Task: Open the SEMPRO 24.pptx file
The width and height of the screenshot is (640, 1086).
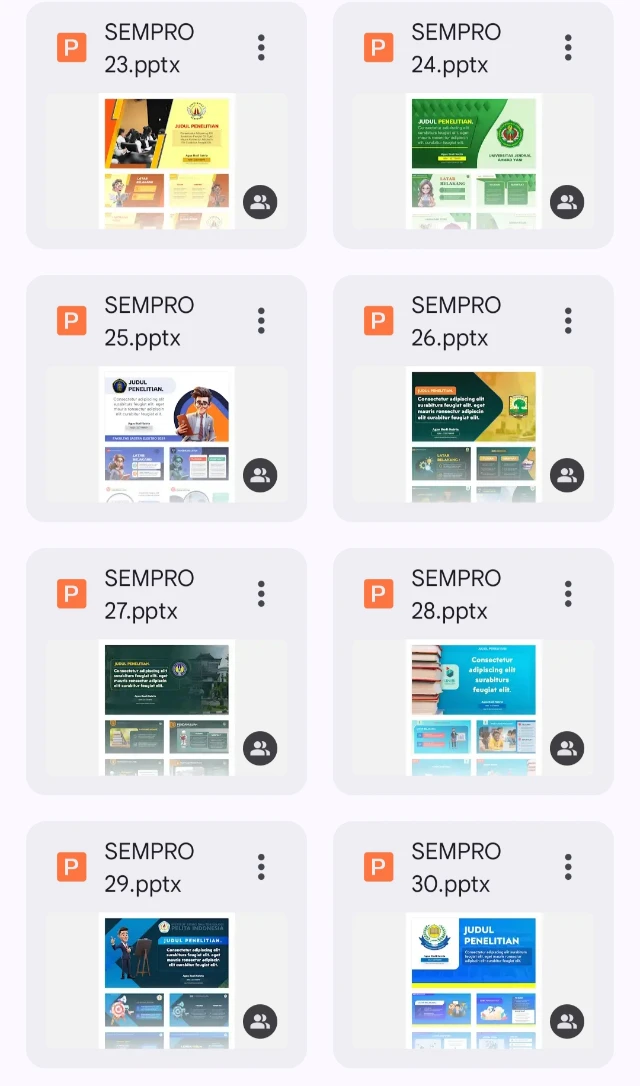Action: 473,160
